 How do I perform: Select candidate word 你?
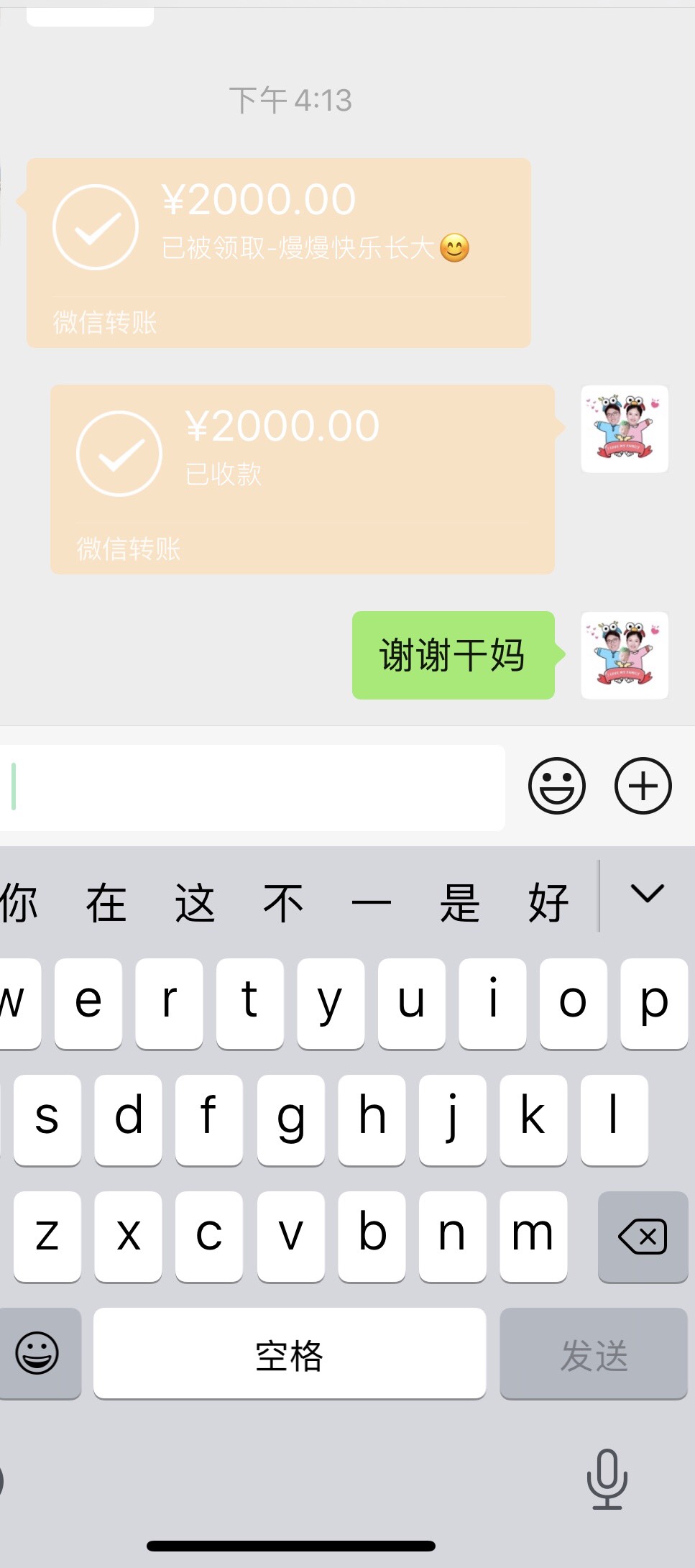pyautogui.click(x=19, y=902)
